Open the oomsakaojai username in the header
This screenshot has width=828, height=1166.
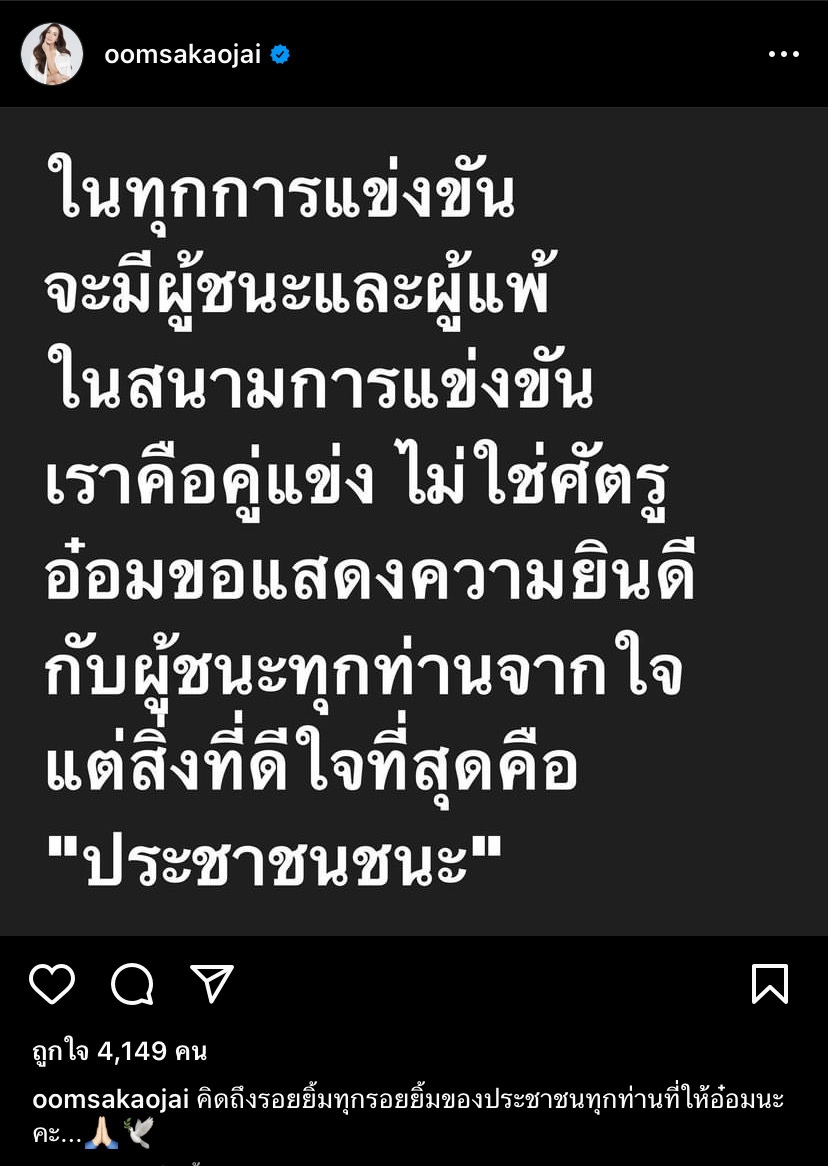(182, 55)
